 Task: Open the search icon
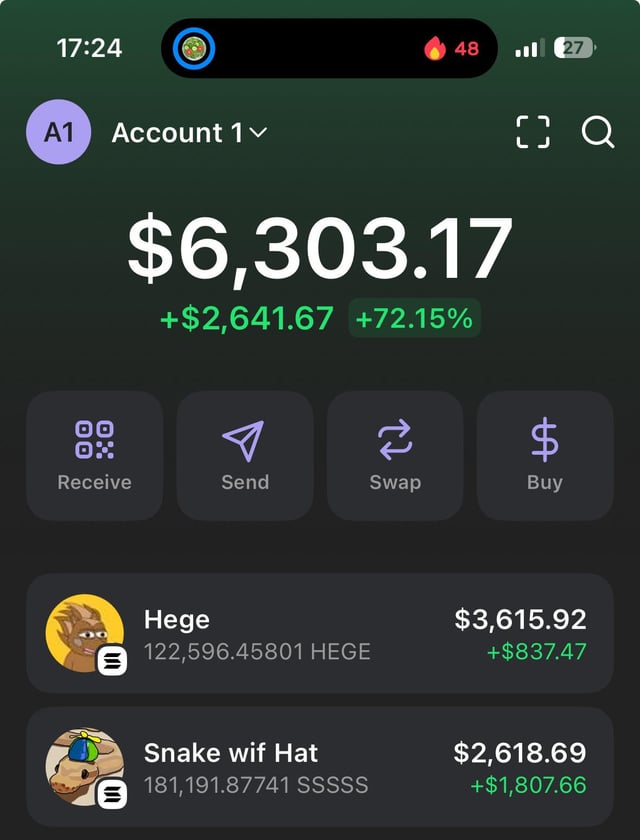coord(597,132)
